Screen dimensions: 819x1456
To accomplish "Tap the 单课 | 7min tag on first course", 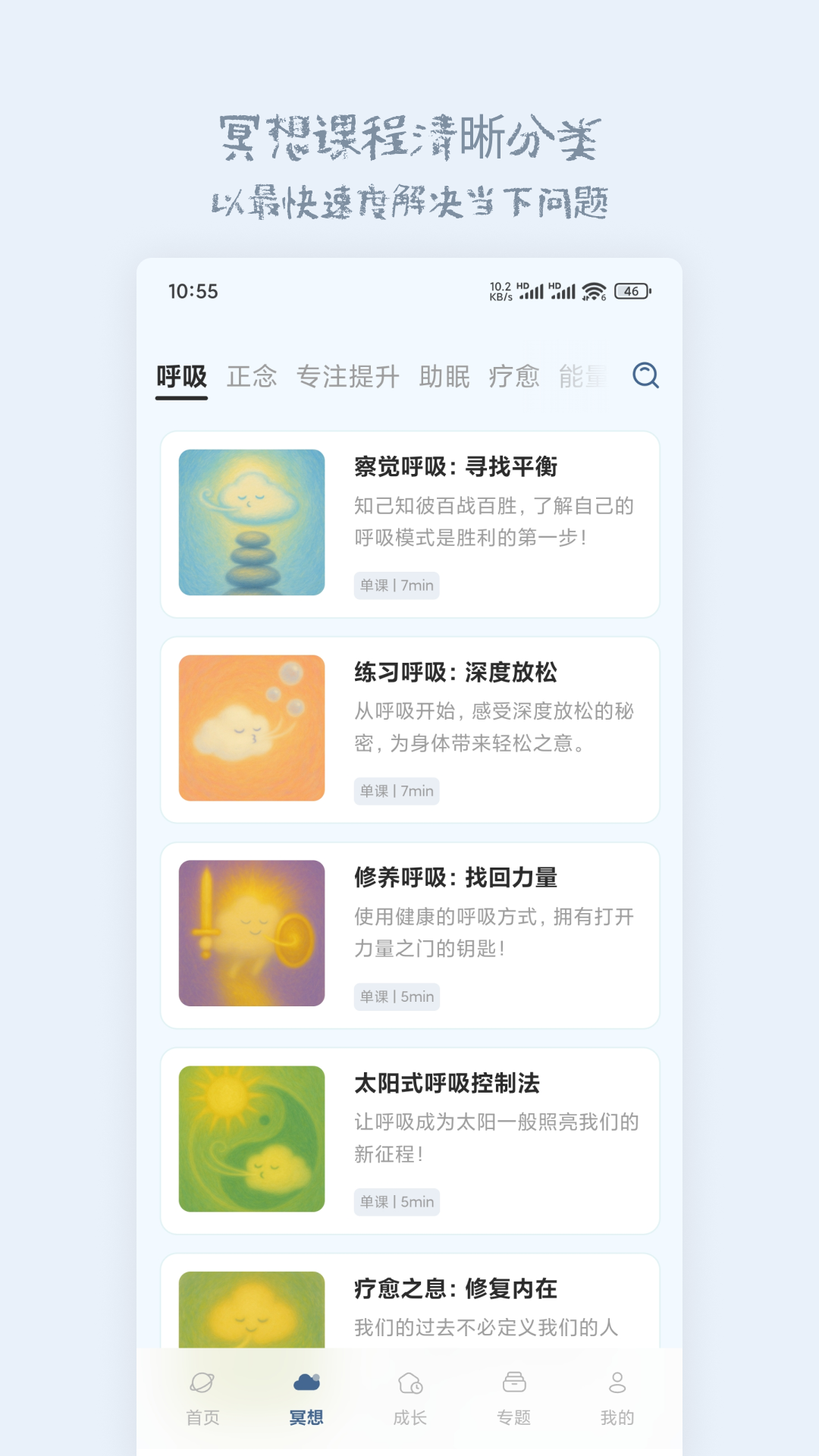I will coord(397,585).
